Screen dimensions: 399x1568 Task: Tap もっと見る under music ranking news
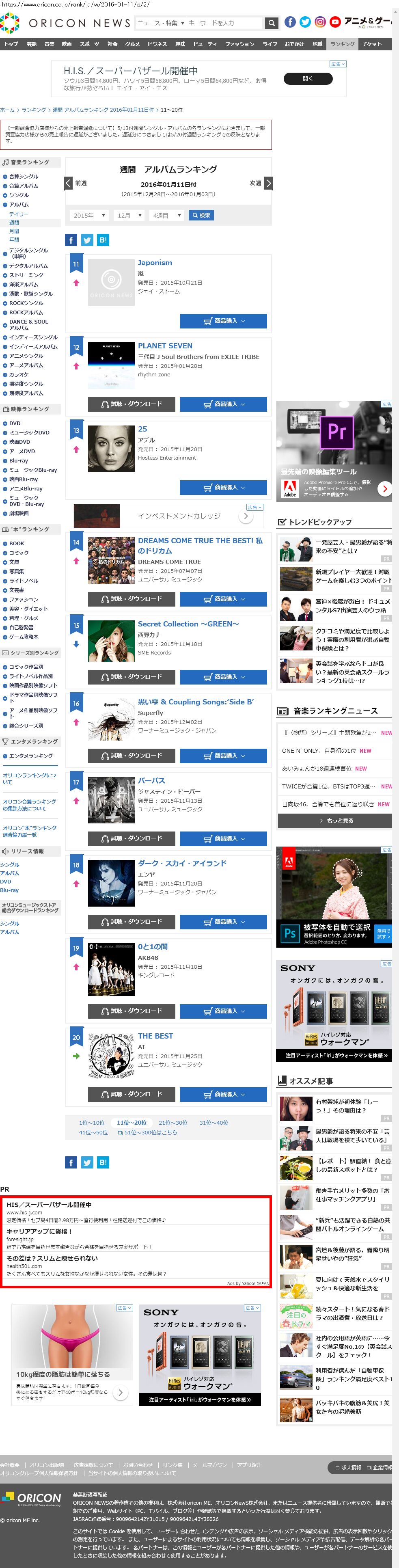(335, 821)
